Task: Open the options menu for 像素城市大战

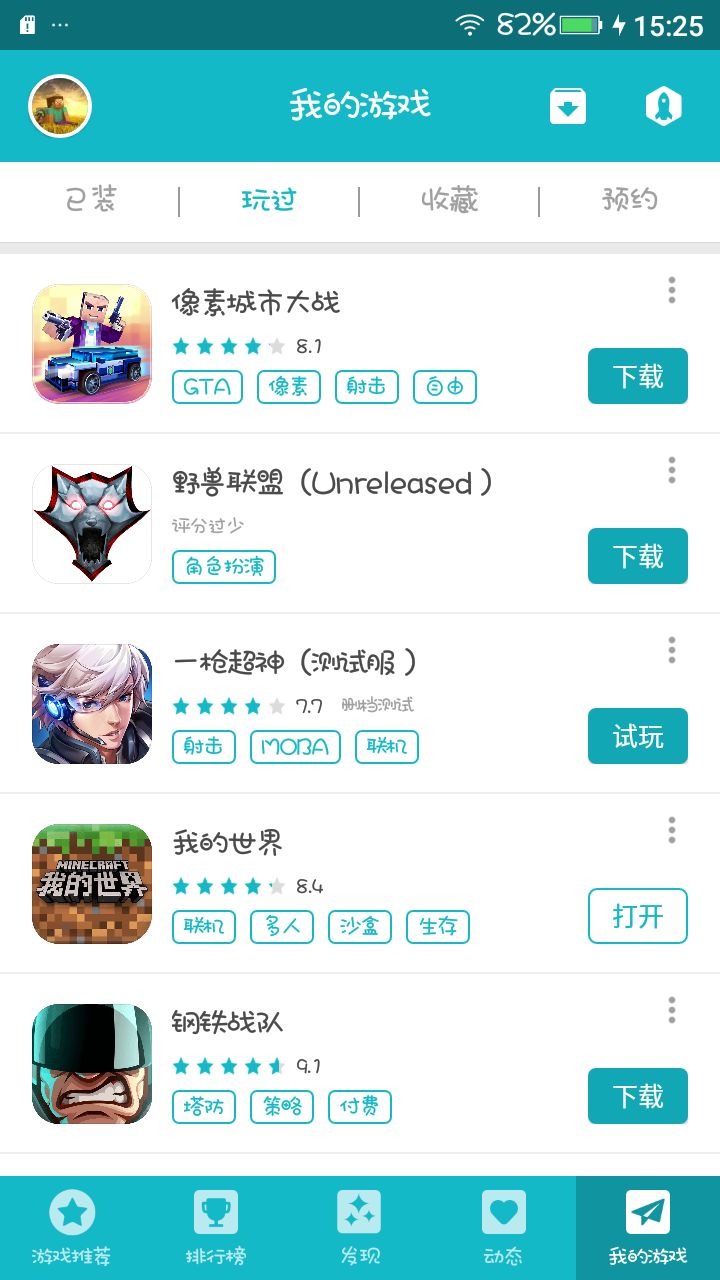Action: click(671, 291)
